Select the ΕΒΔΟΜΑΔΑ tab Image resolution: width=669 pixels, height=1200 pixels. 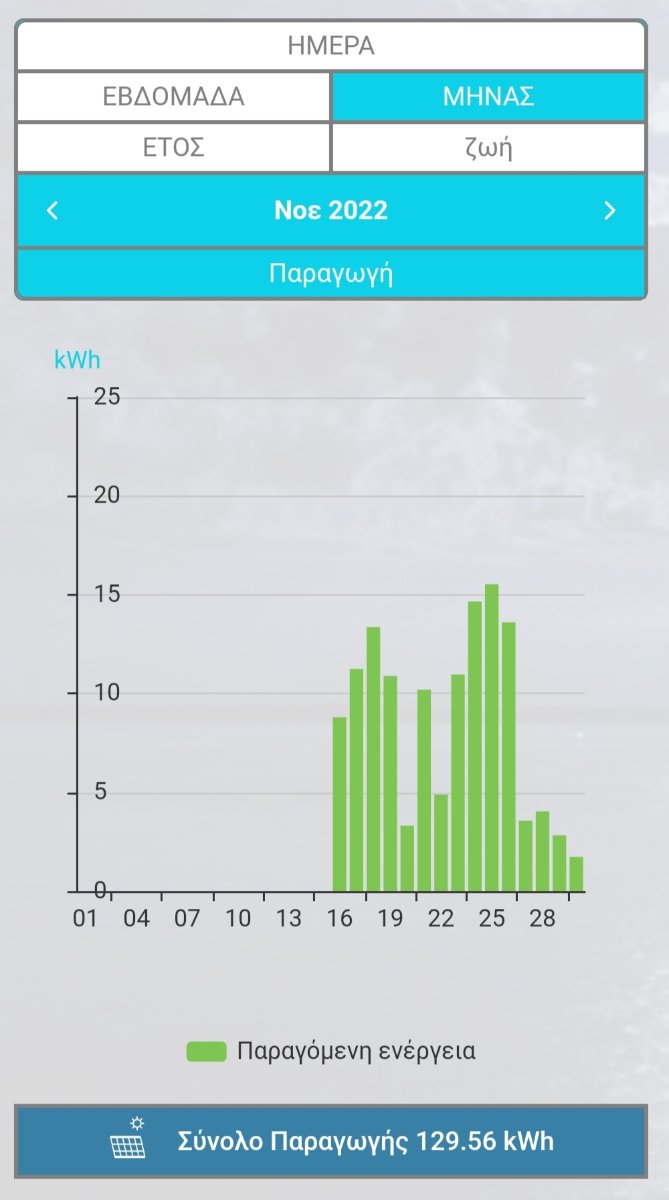[x=174, y=97]
